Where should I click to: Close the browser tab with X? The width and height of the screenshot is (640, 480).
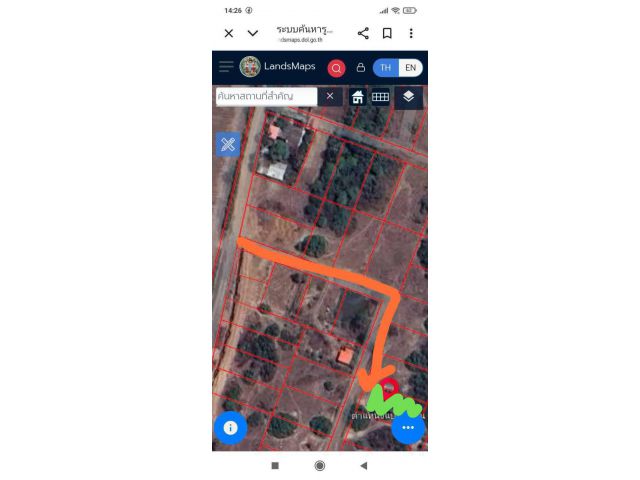click(x=228, y=33)
